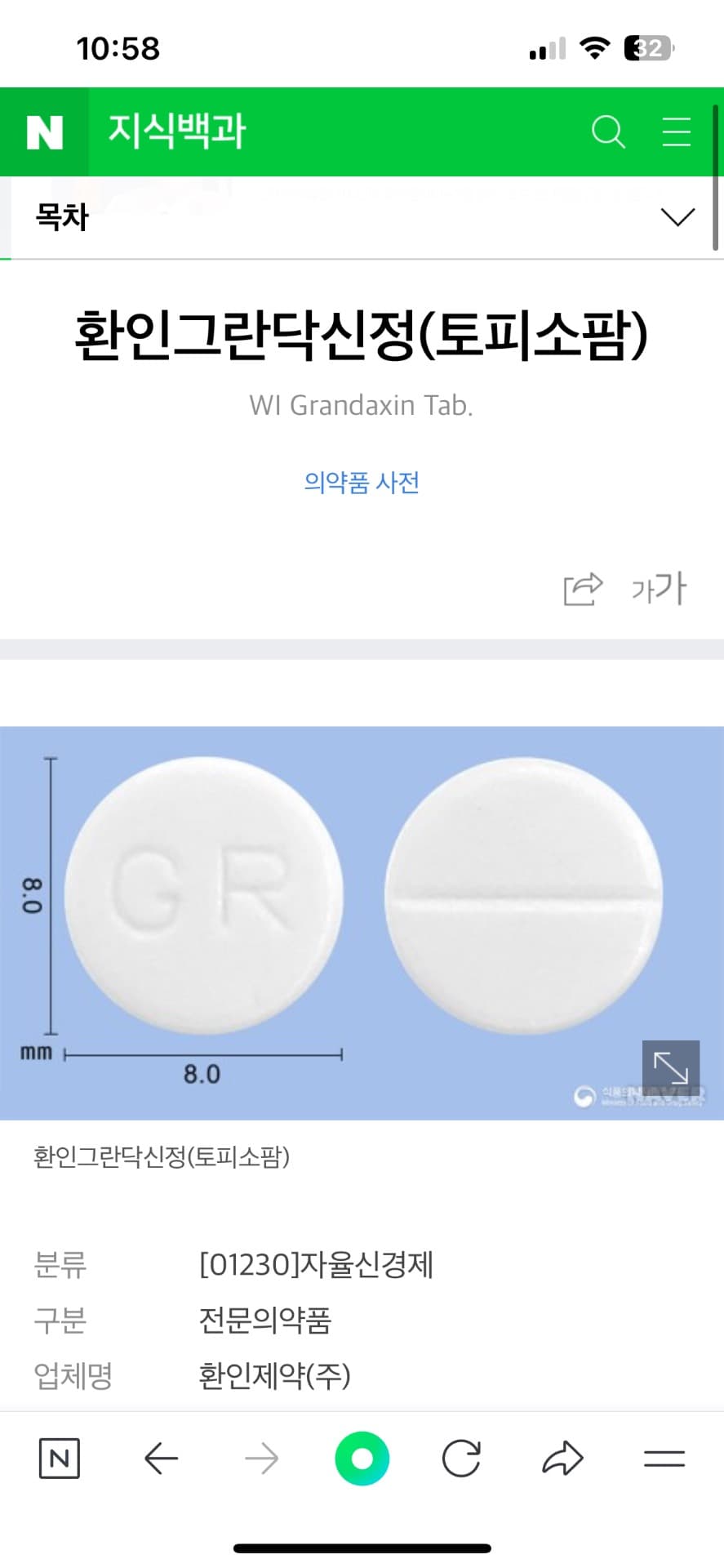Open the Naver home N button in bottom bar
The image size is (724, 1568).
(60, 1458)
